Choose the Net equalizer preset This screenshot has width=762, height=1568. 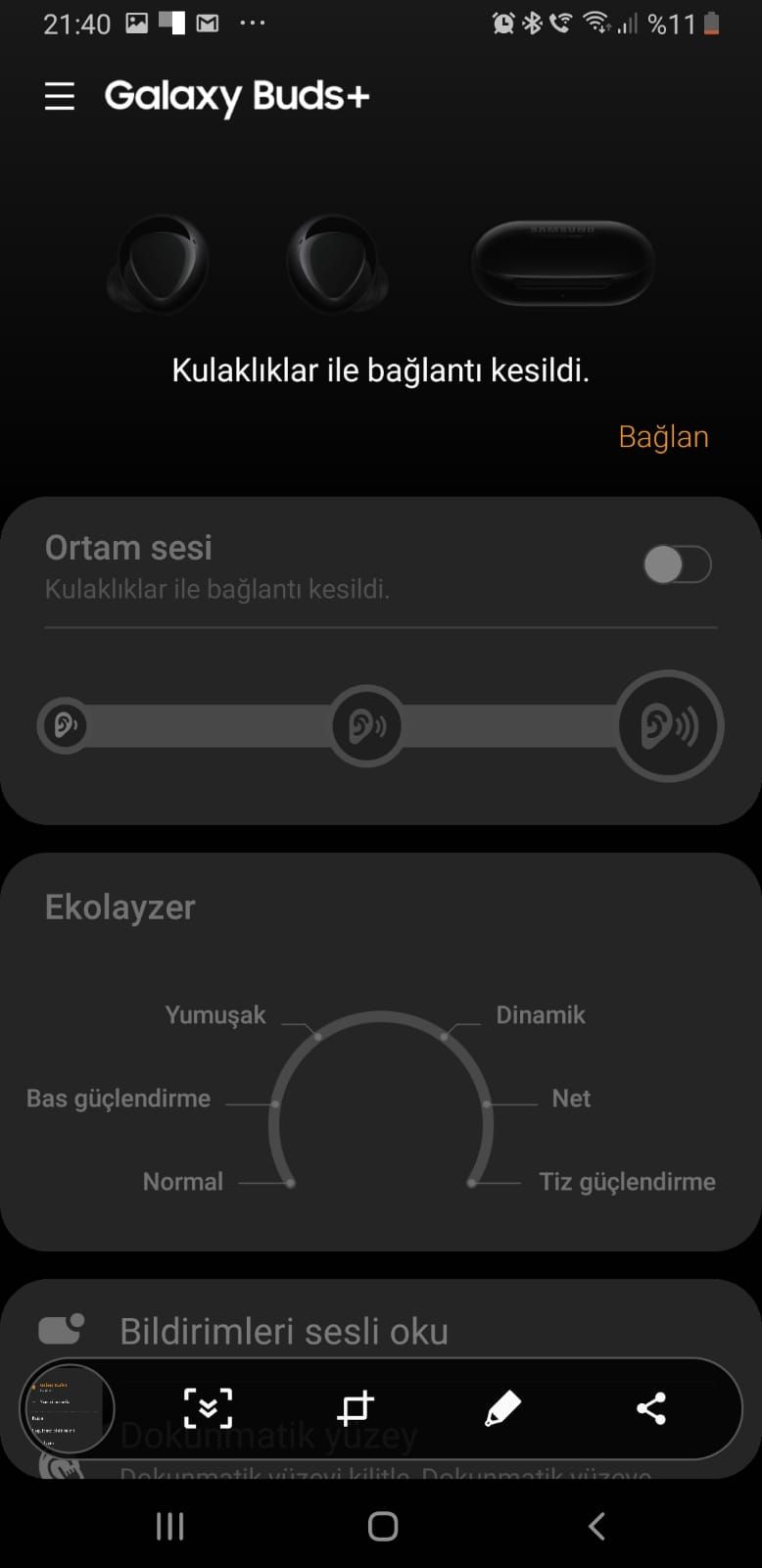point(571,1099)
